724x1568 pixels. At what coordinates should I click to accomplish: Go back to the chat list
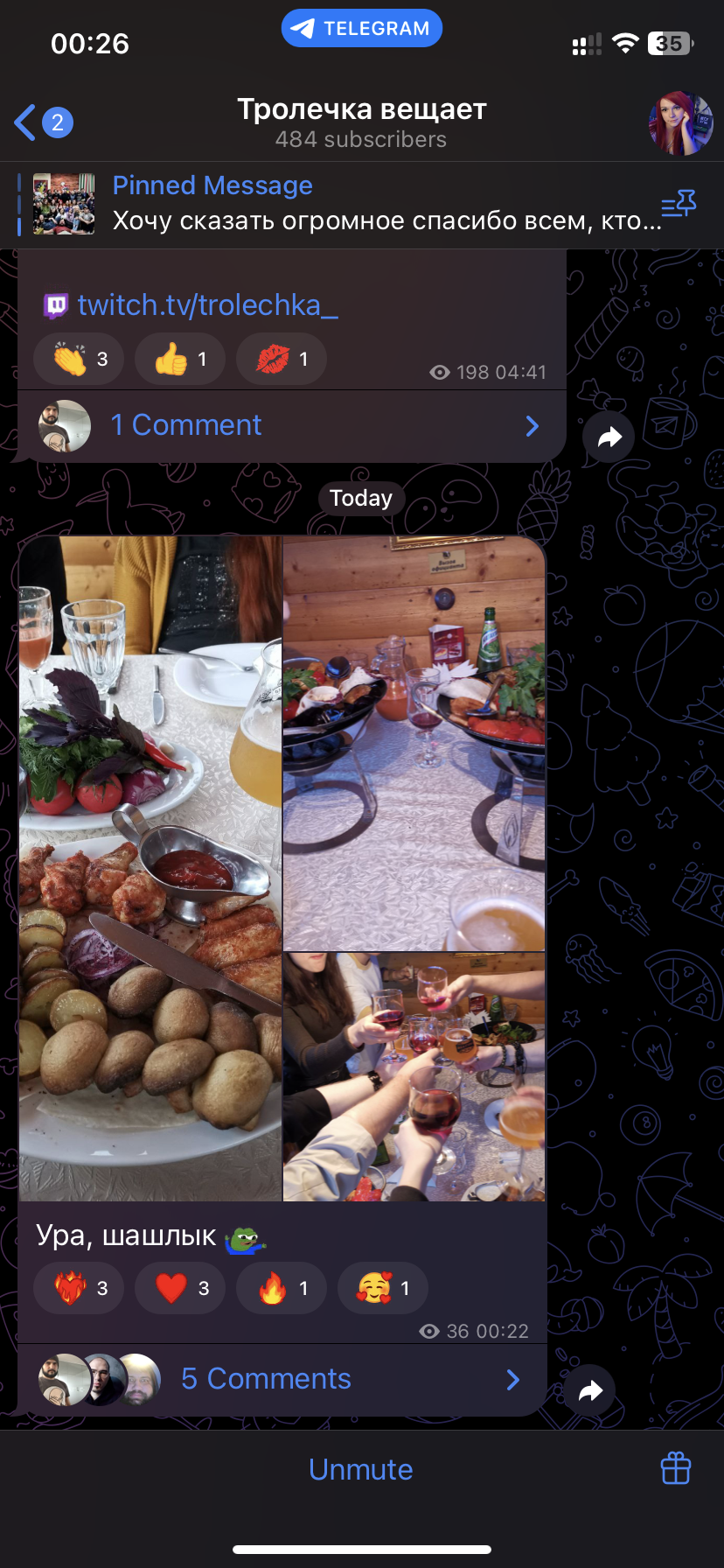[x=42, y=122]
